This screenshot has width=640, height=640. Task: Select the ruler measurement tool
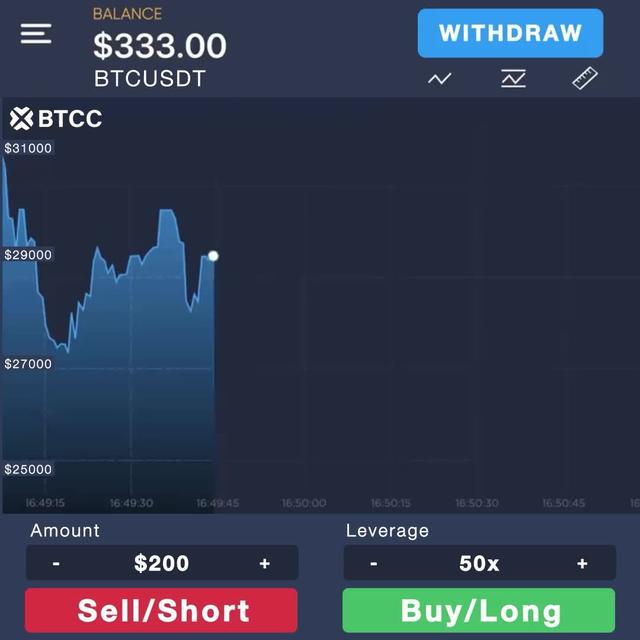(585, 79)
